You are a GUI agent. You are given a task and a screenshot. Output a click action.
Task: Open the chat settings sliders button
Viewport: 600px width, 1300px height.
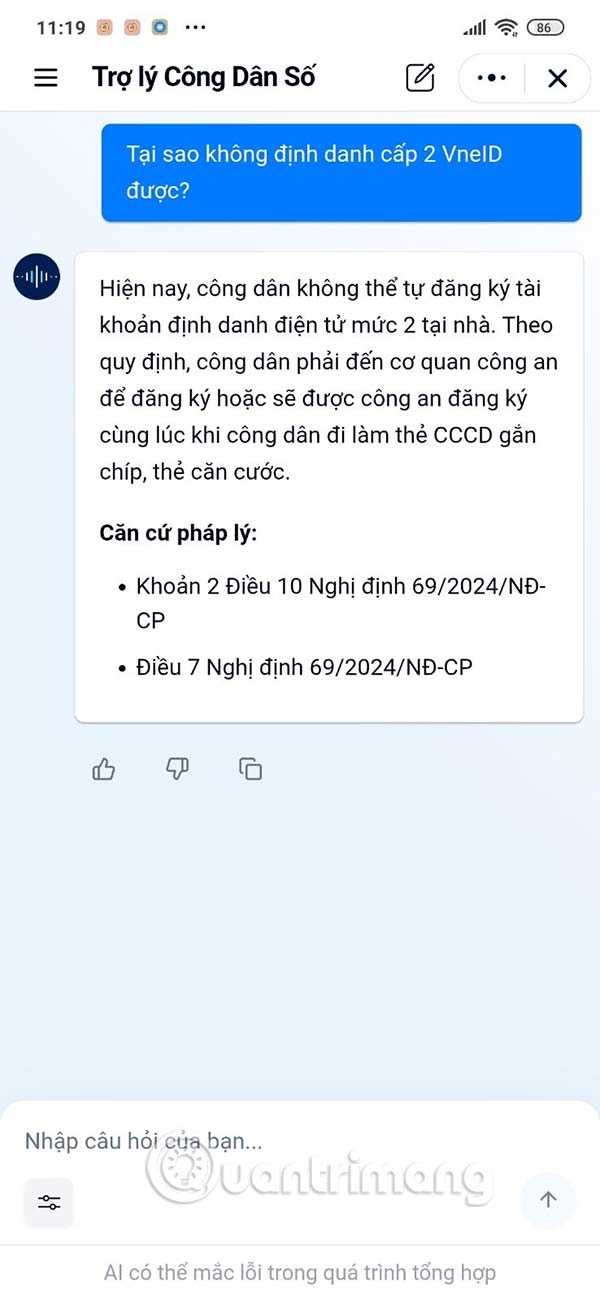pyautogui.click(x=49, y=1202)
